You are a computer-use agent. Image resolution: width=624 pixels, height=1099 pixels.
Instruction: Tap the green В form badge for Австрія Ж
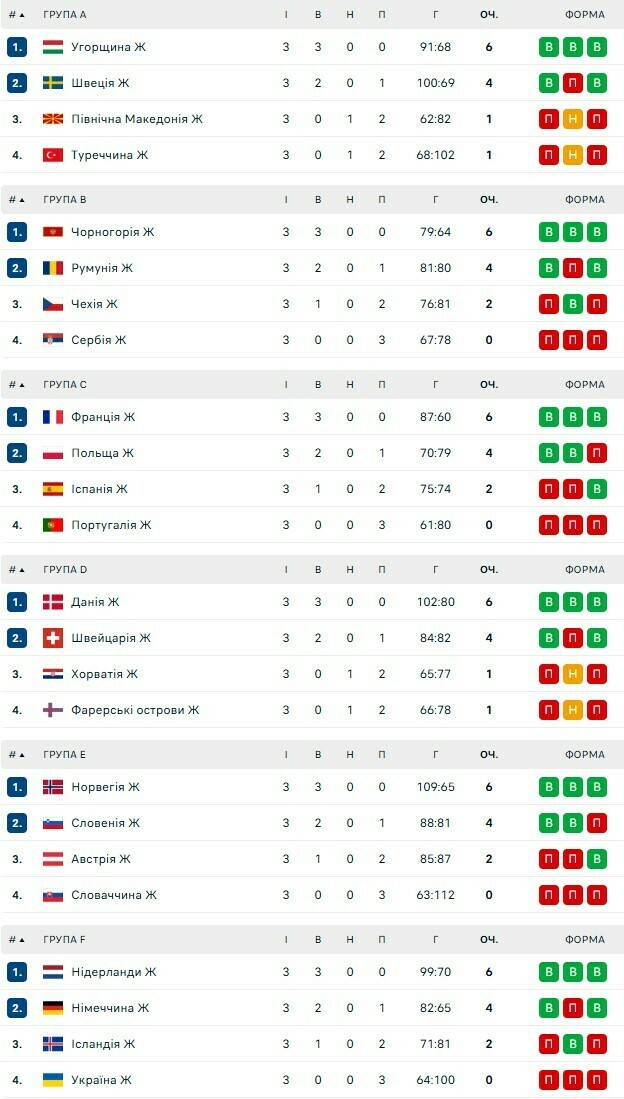tap(597, 859)
